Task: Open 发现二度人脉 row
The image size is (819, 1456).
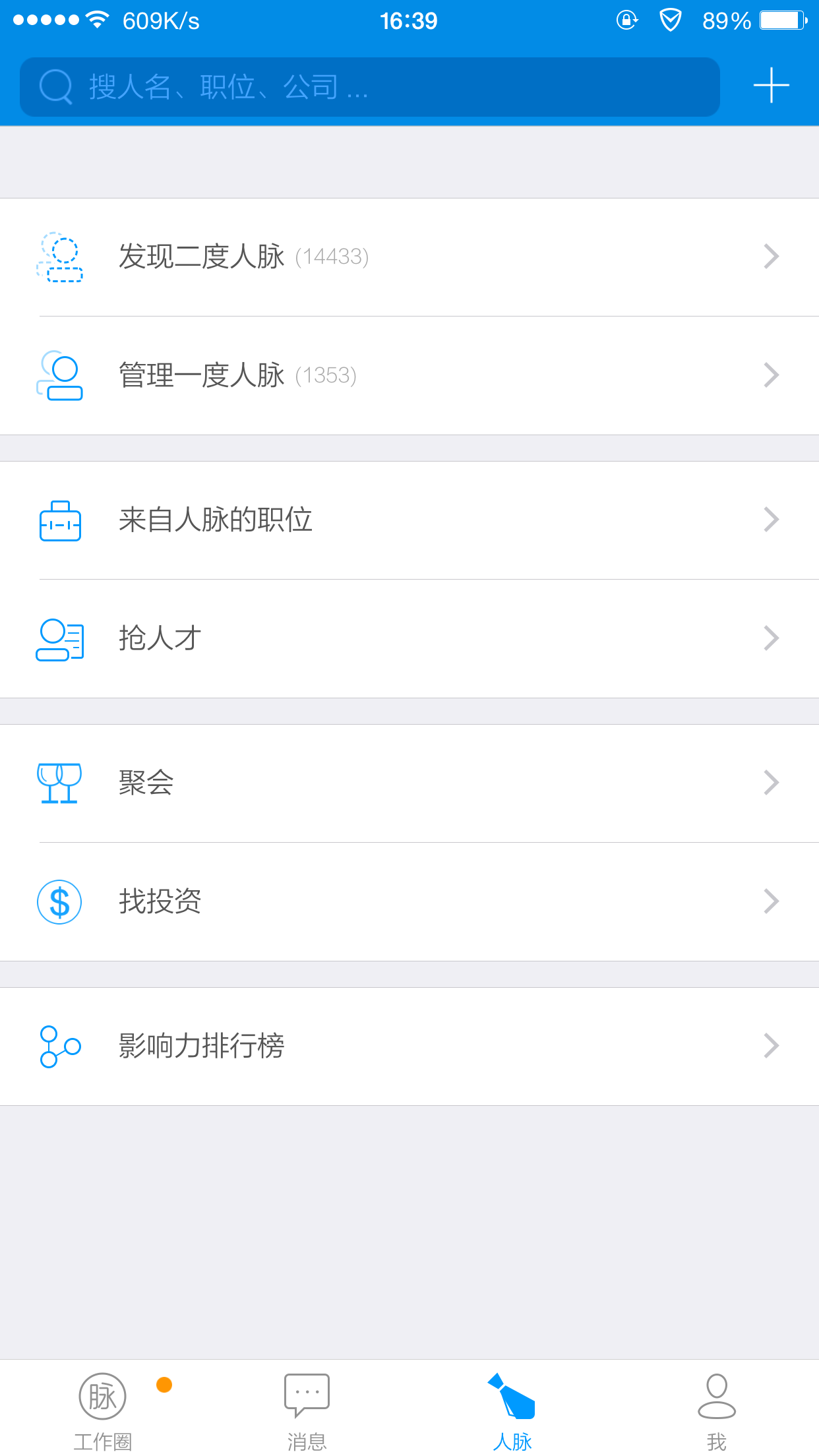Action: [409, 257]
